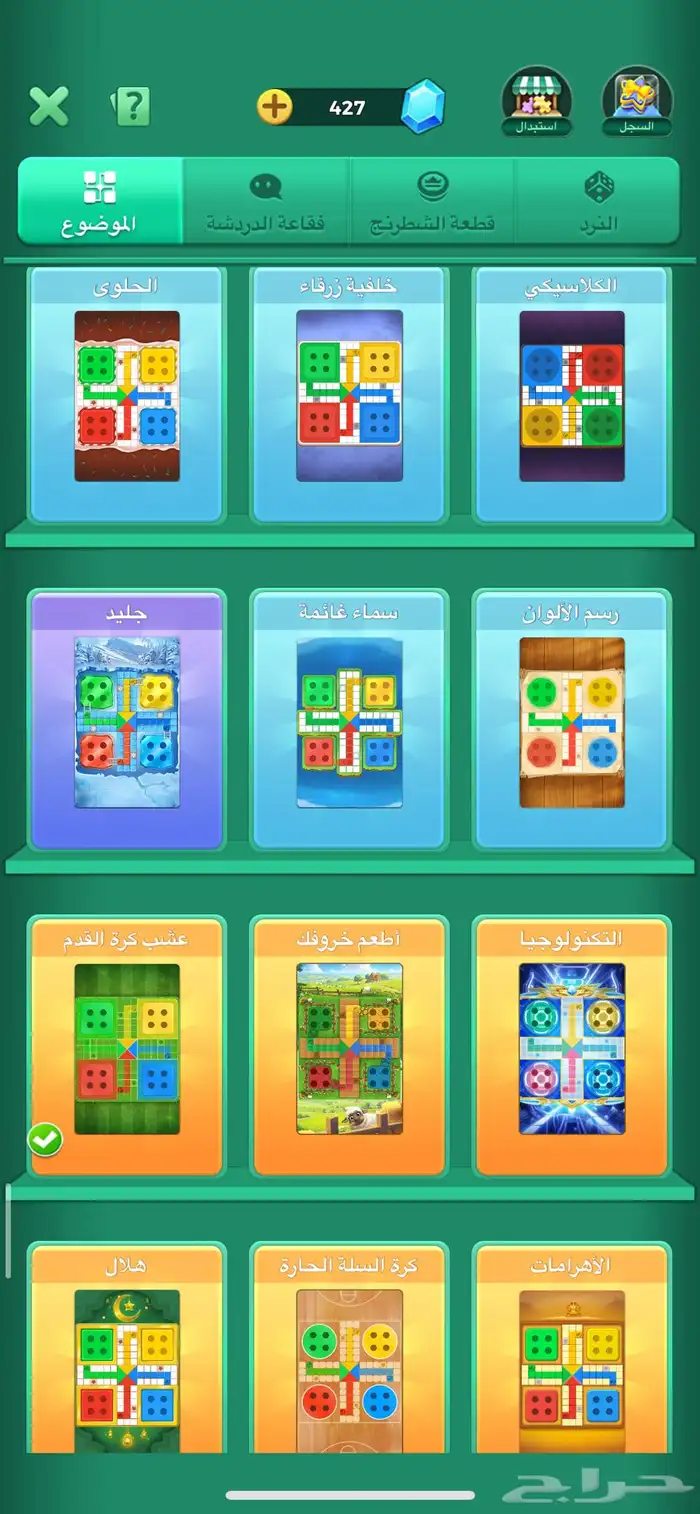700x1514 pixels.
Task: Pick the رسم الألوان theme
Action: point(572,720)
